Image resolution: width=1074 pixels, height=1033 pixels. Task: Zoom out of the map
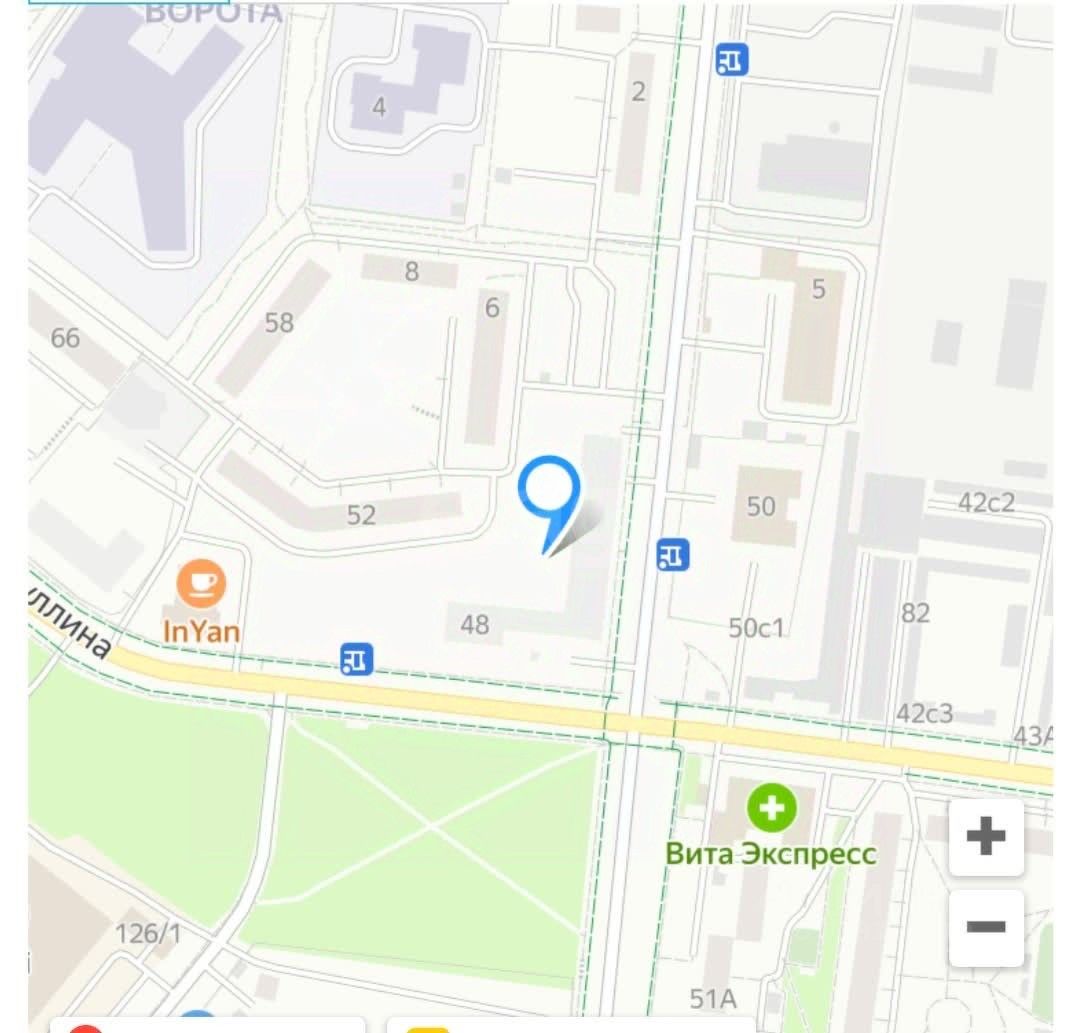[x=986, y=927]
